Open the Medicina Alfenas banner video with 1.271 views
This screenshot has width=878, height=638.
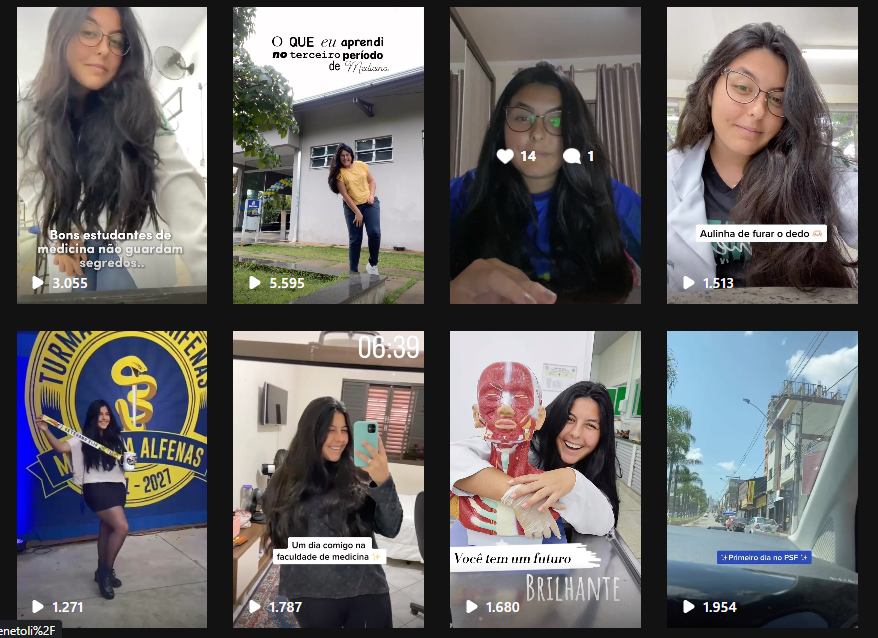[x=112, y=479]
